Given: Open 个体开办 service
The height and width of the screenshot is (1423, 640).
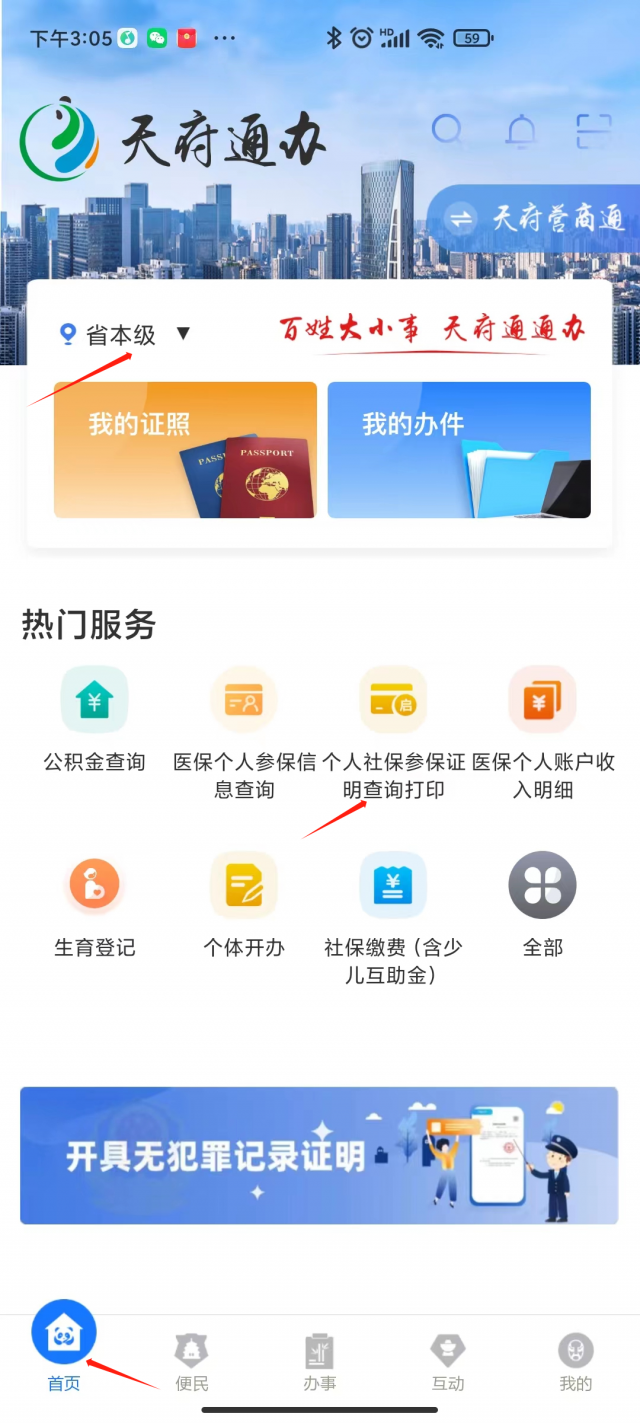Looking at the screenshot, I should pyautogui.click(x=244, y=905).
